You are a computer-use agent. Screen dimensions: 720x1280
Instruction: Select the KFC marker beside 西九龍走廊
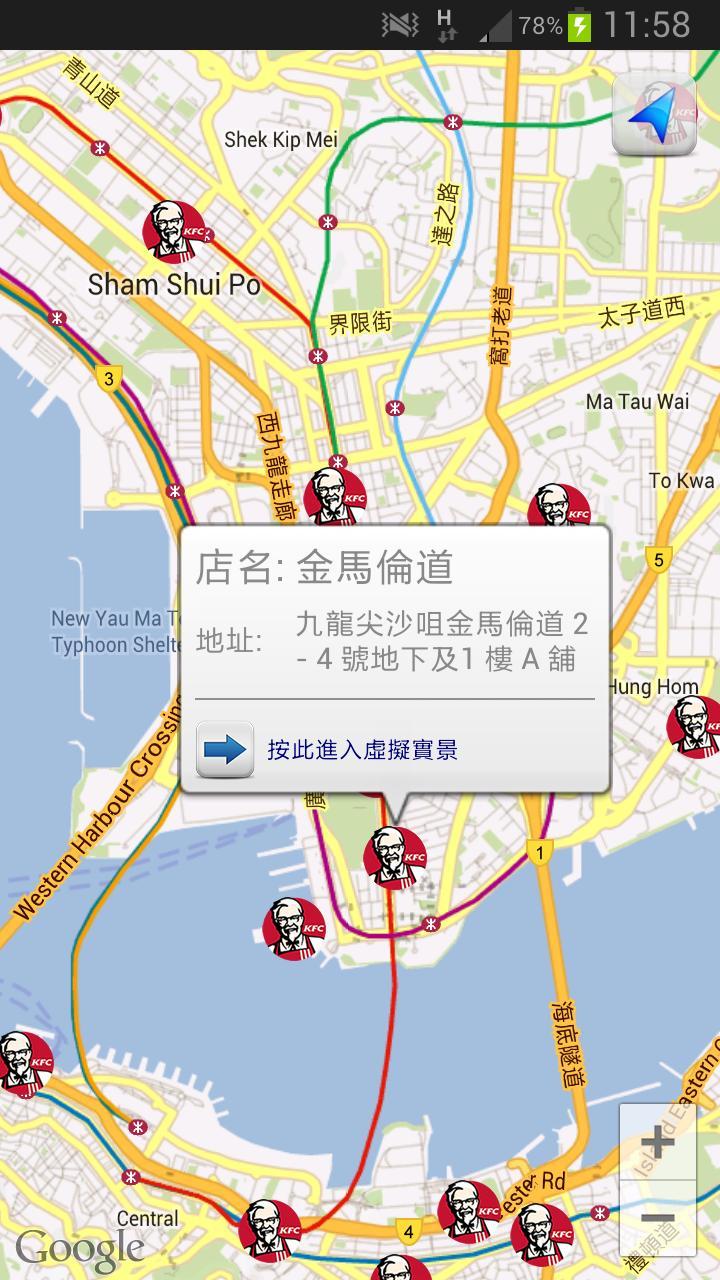tap(335, 496)
